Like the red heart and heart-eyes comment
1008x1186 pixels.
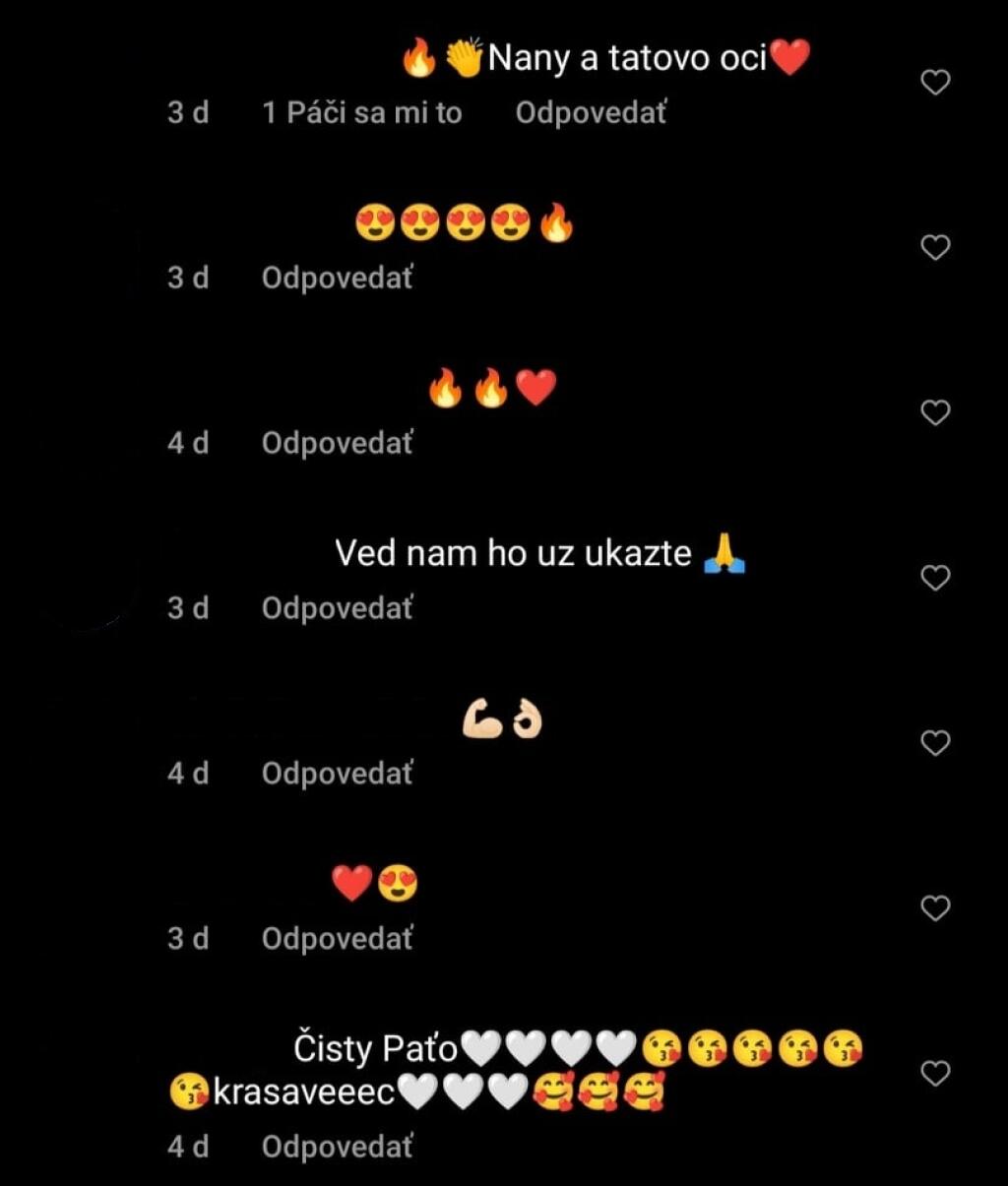934,907
